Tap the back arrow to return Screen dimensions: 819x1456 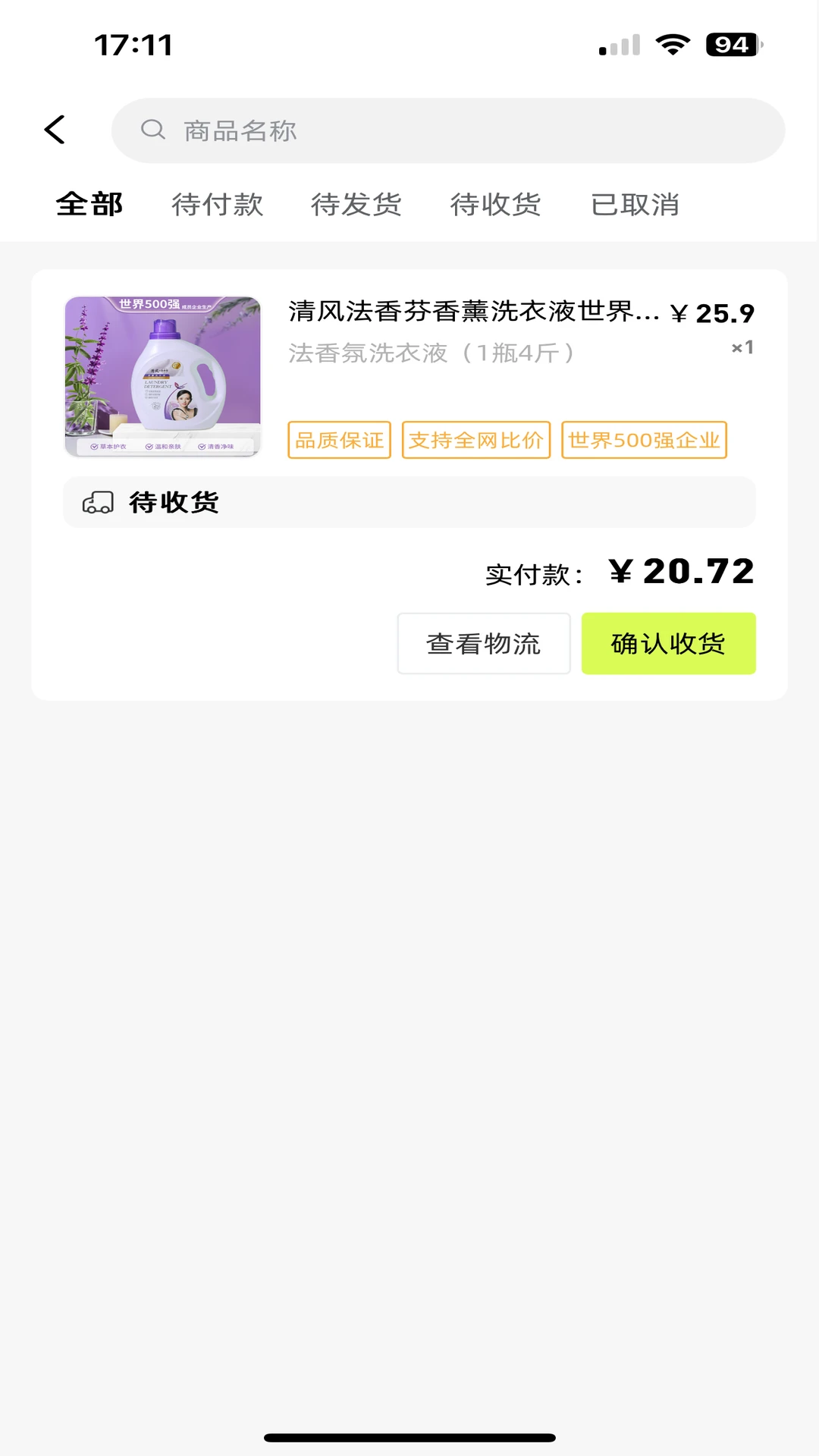[x=54, y=130]
